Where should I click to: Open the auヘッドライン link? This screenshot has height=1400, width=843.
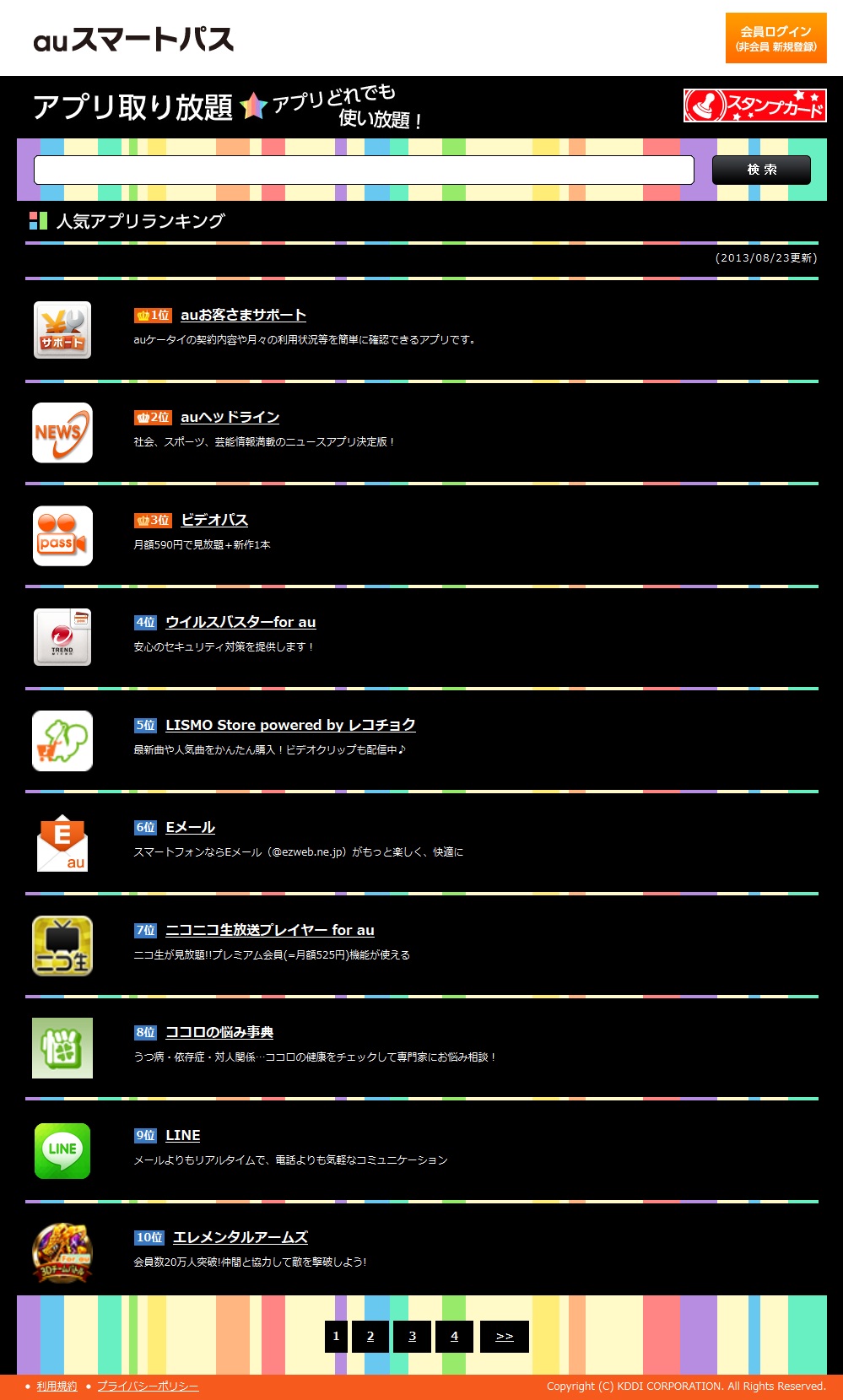click(230, 417)
